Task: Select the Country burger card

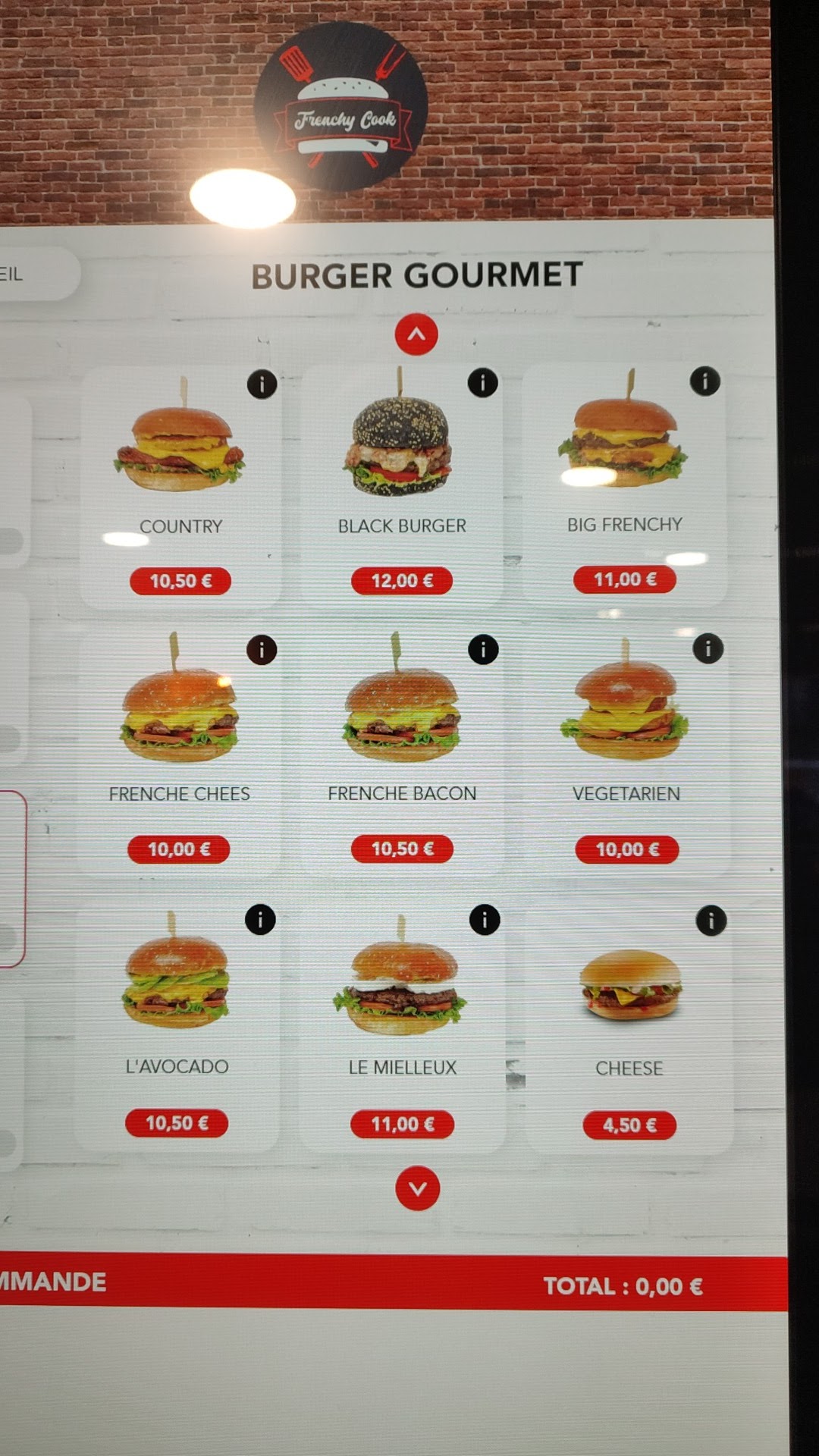Action: pos(180,487)
